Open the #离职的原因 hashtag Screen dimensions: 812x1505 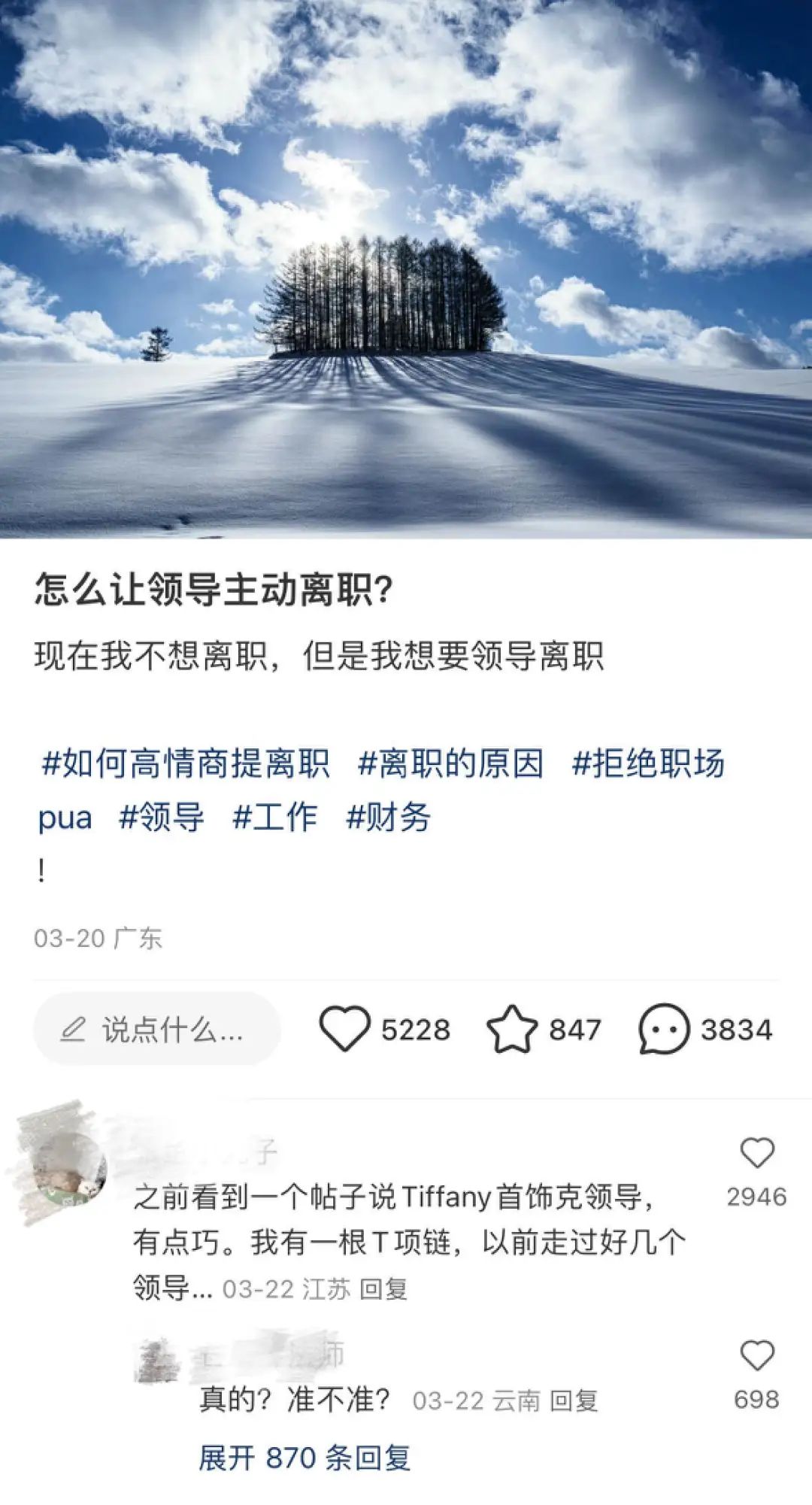[451, 763]
